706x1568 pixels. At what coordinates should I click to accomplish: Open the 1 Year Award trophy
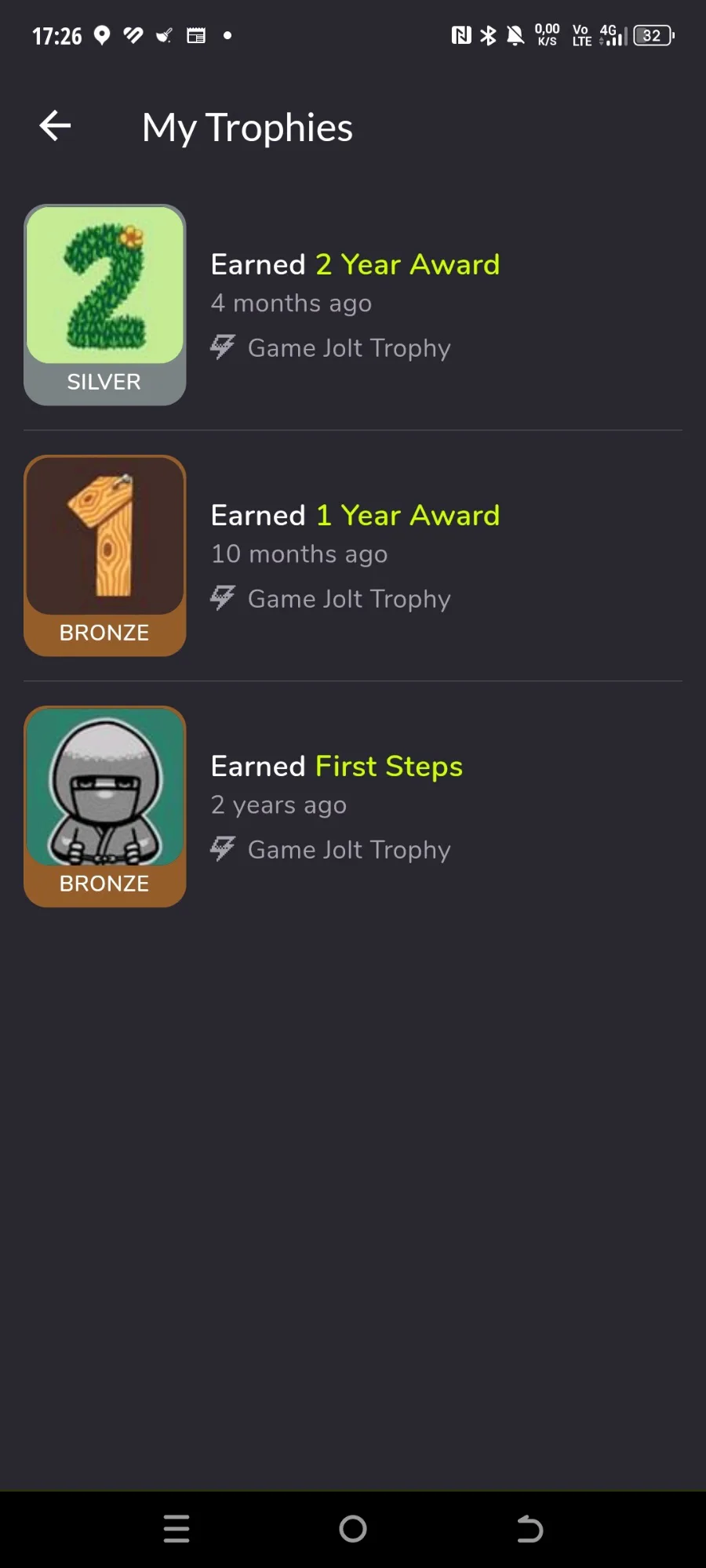[x=353, y=556]
